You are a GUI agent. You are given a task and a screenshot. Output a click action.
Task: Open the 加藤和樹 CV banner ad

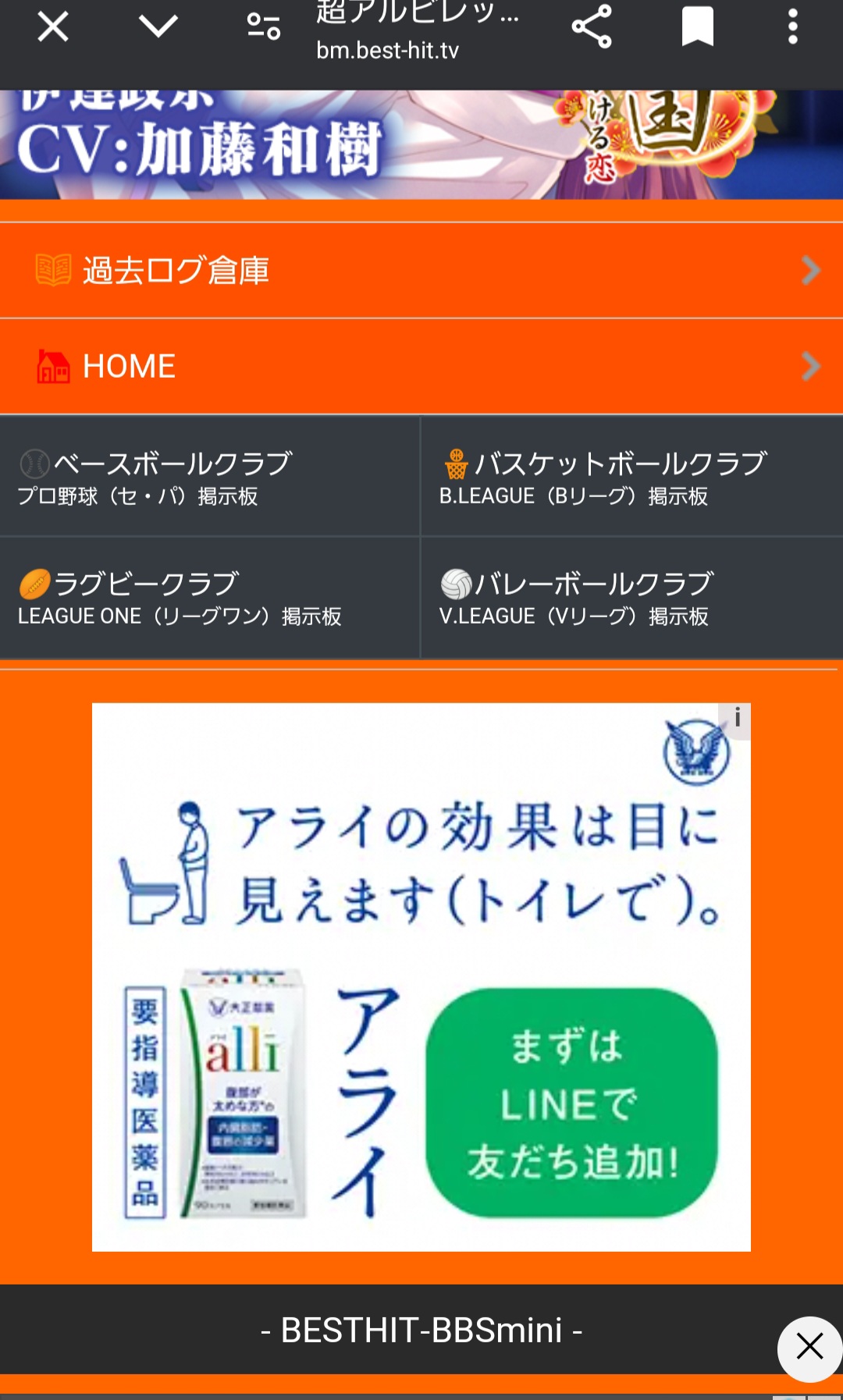pos(421,145)
